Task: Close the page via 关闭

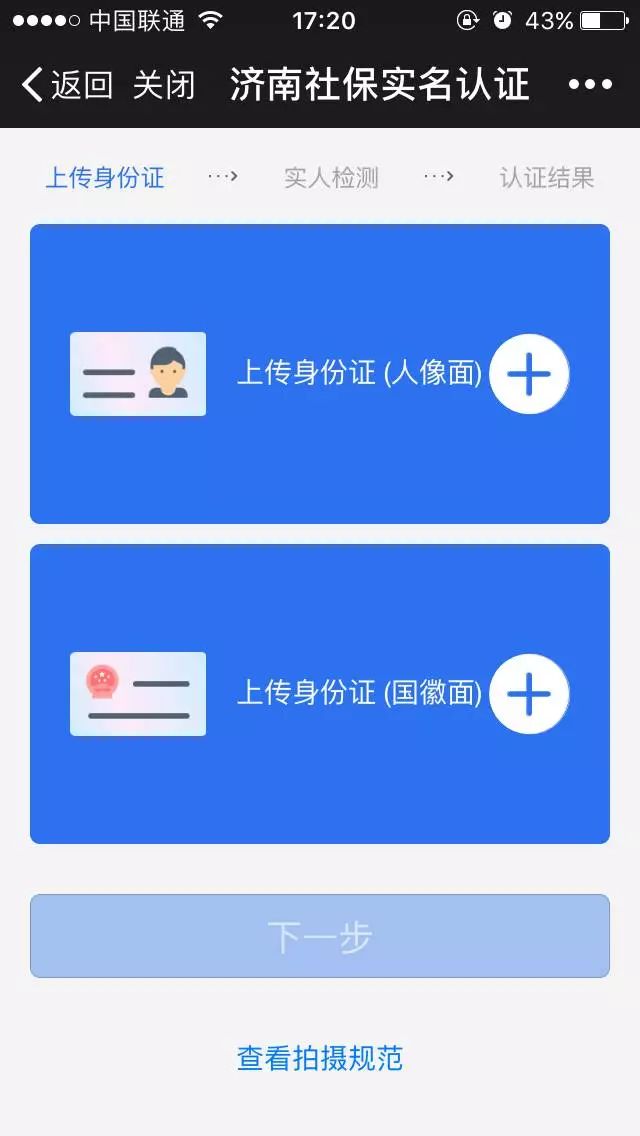Action: (x=164, y=85)
